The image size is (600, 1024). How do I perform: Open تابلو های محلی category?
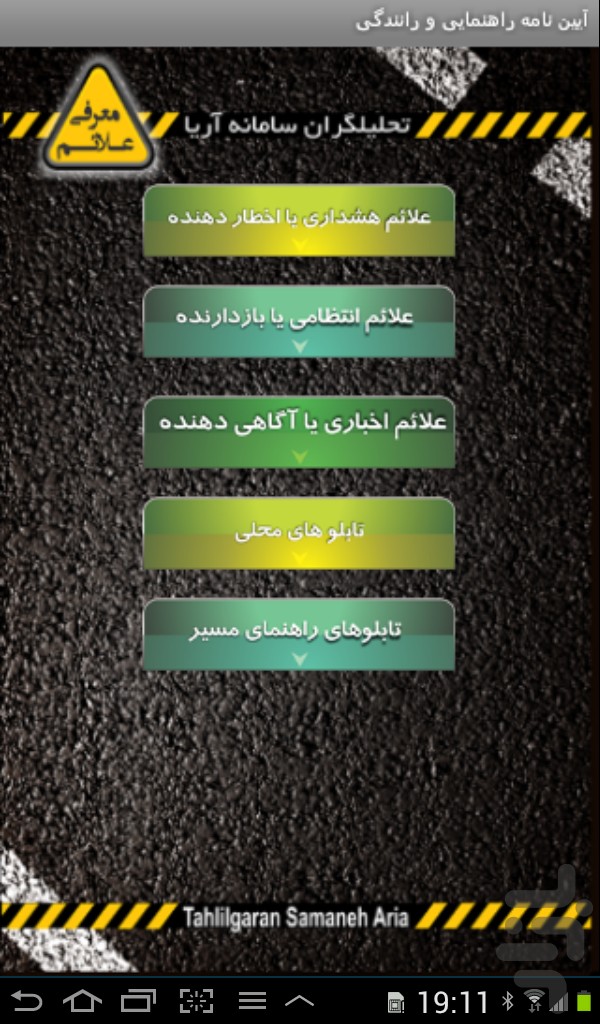pos(299,533)
